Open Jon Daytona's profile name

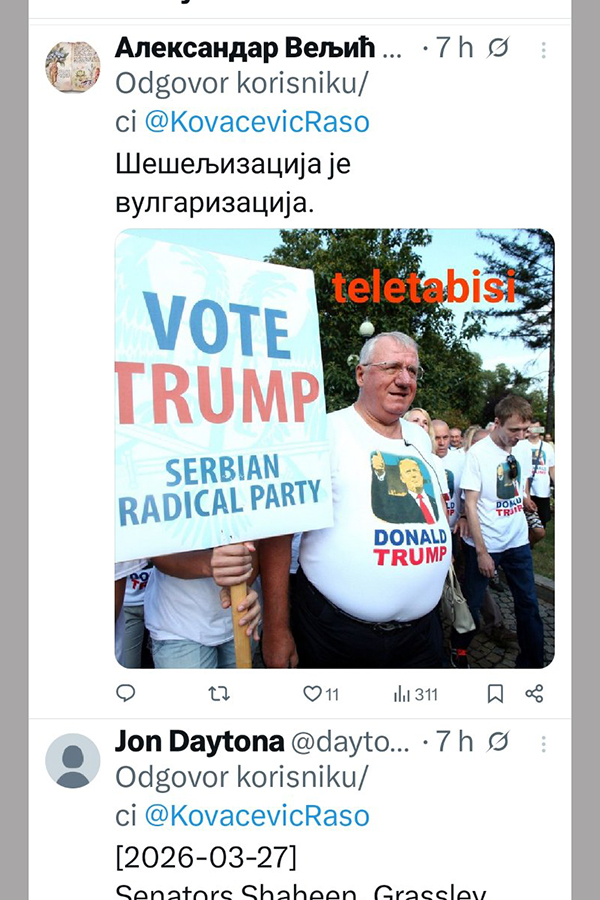pyautogui.click(x=198, y=742)
